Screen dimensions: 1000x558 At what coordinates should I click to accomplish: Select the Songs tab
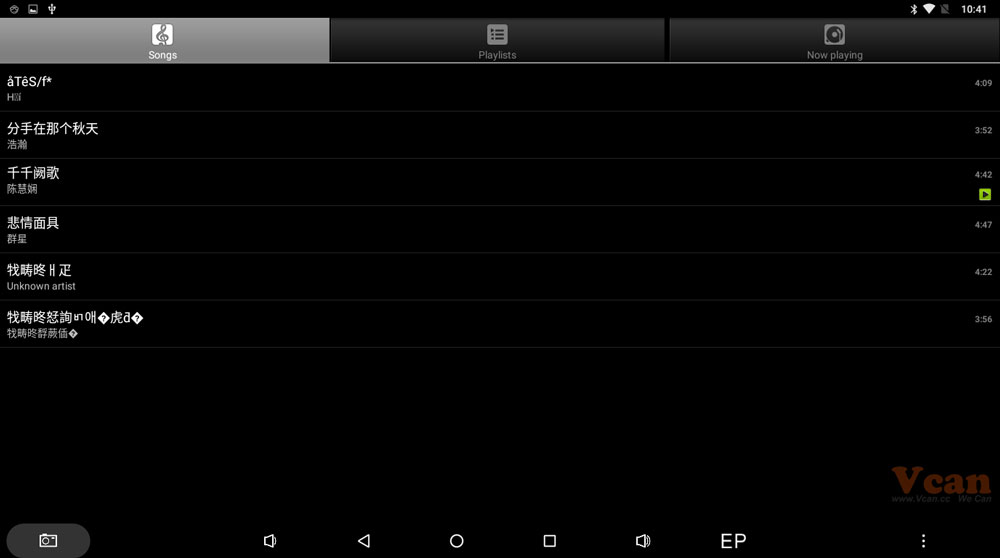[163, 41]
